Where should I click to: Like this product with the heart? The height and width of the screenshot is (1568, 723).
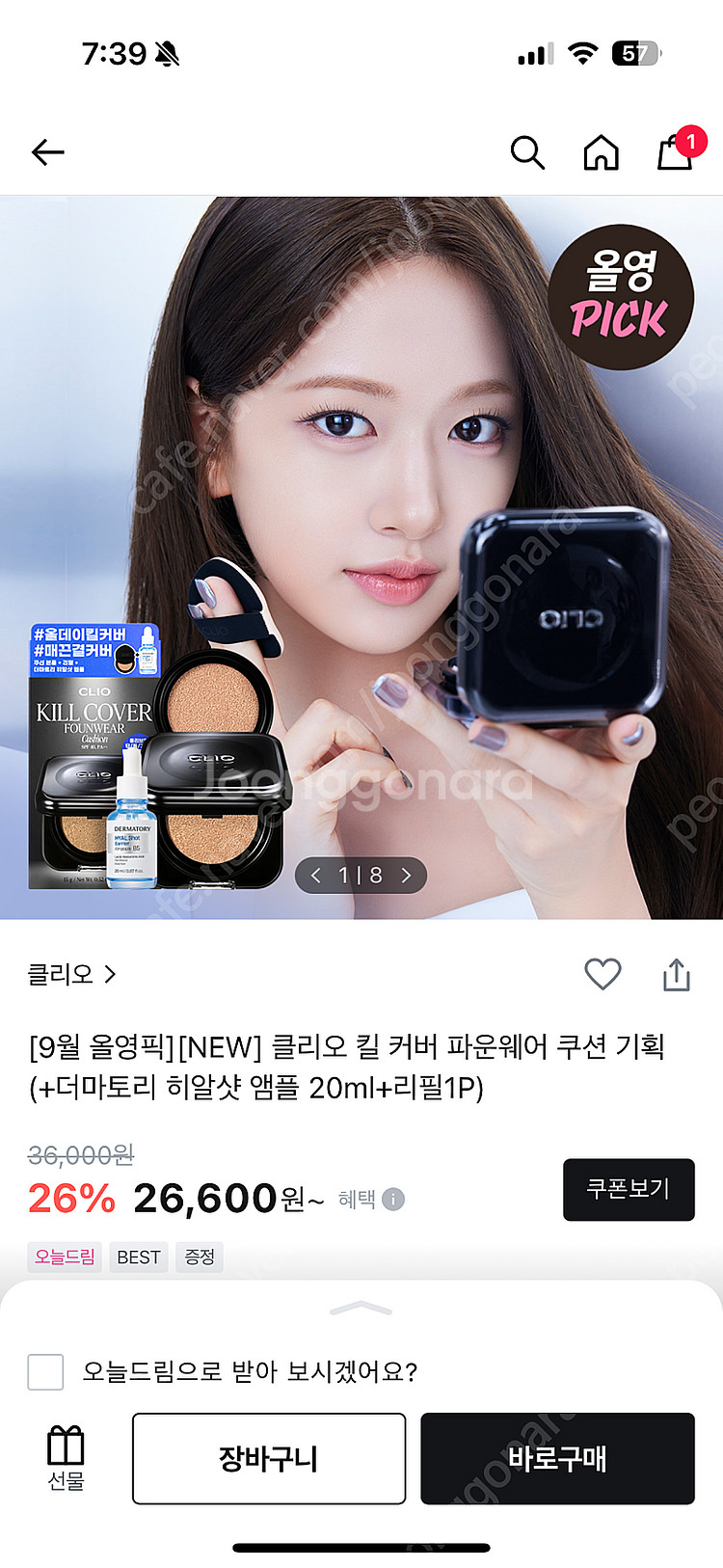point(602,975)
